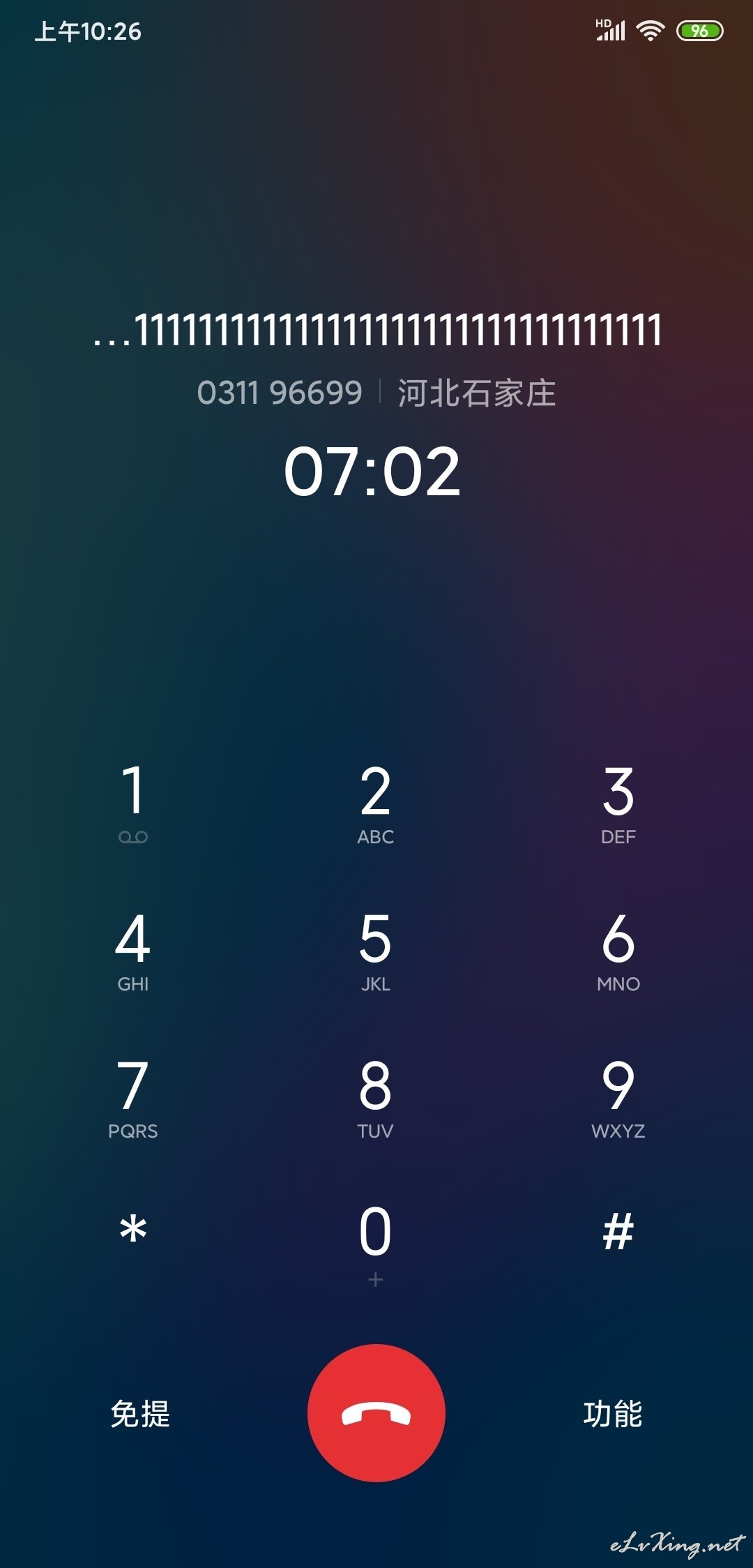Input digit 5 JKL

tap(376, 951)
